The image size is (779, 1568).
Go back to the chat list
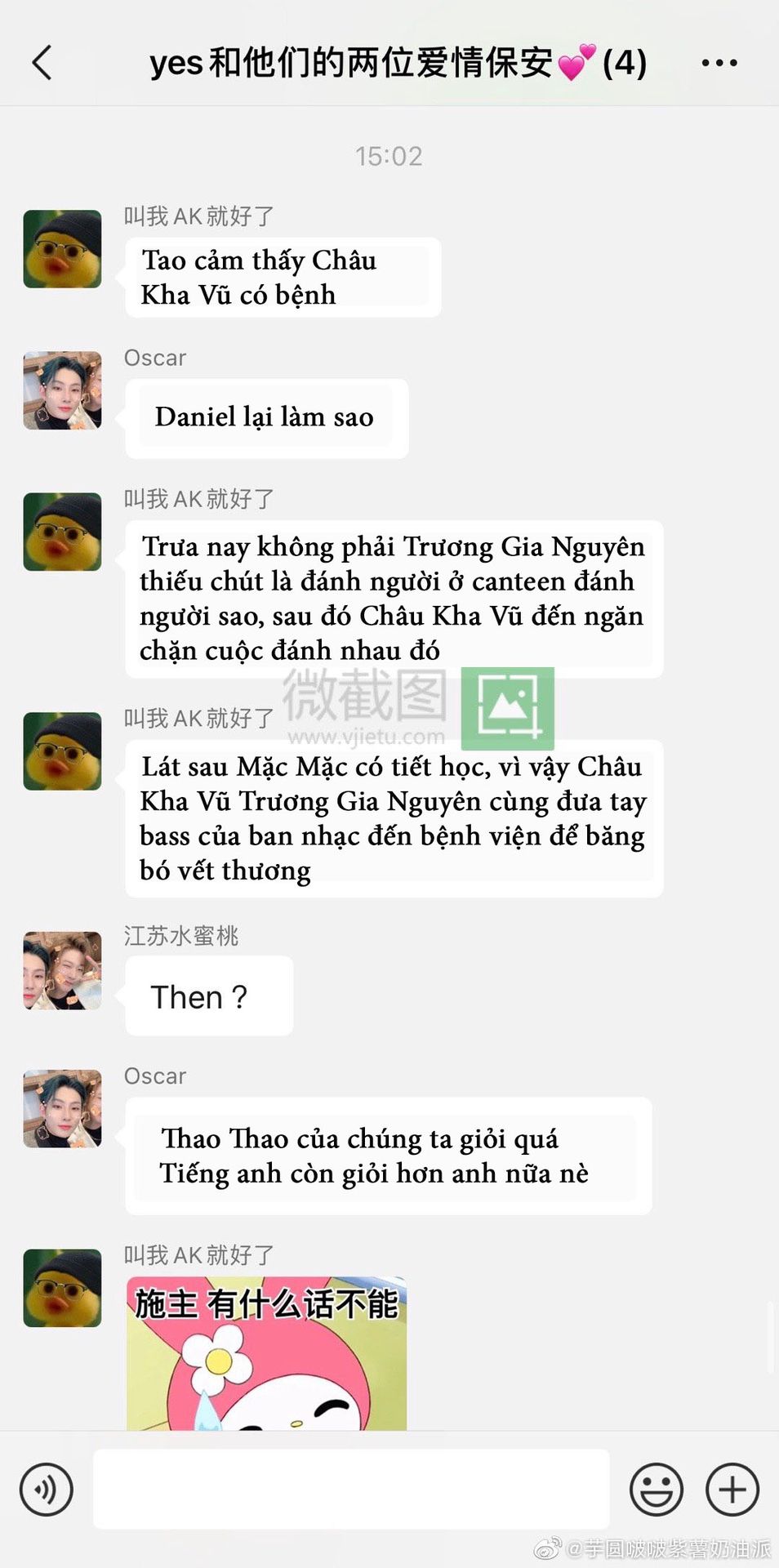42,63
